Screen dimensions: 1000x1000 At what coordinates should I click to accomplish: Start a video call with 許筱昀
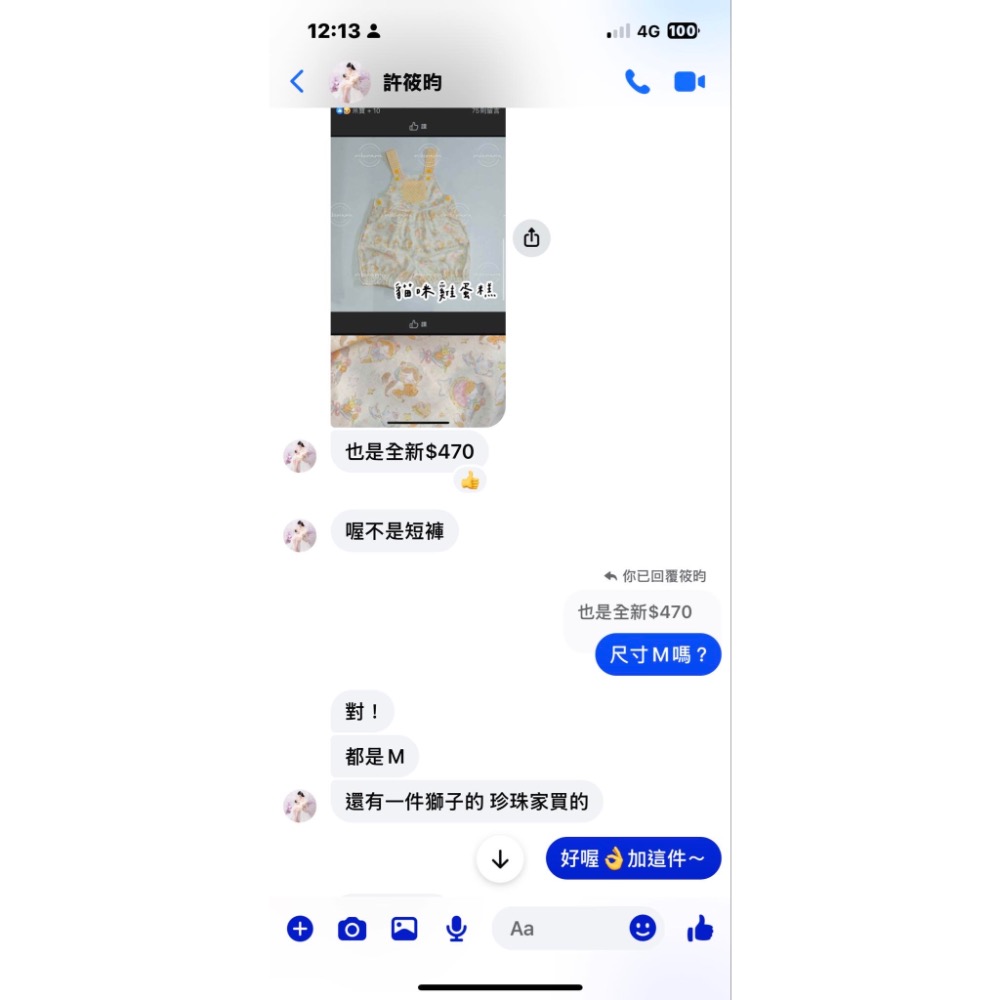[x=689, y=82]
